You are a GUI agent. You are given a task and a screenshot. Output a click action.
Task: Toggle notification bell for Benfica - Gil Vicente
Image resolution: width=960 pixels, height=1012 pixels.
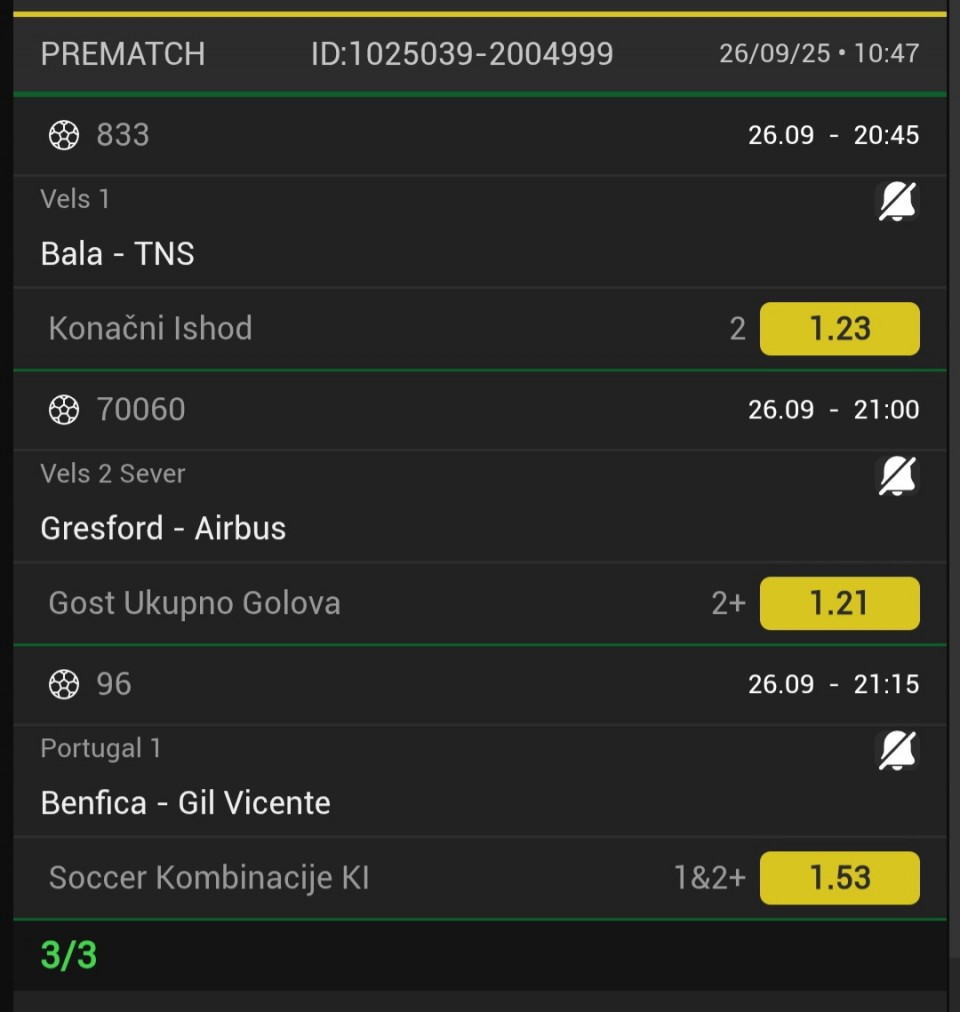(897, 750)
